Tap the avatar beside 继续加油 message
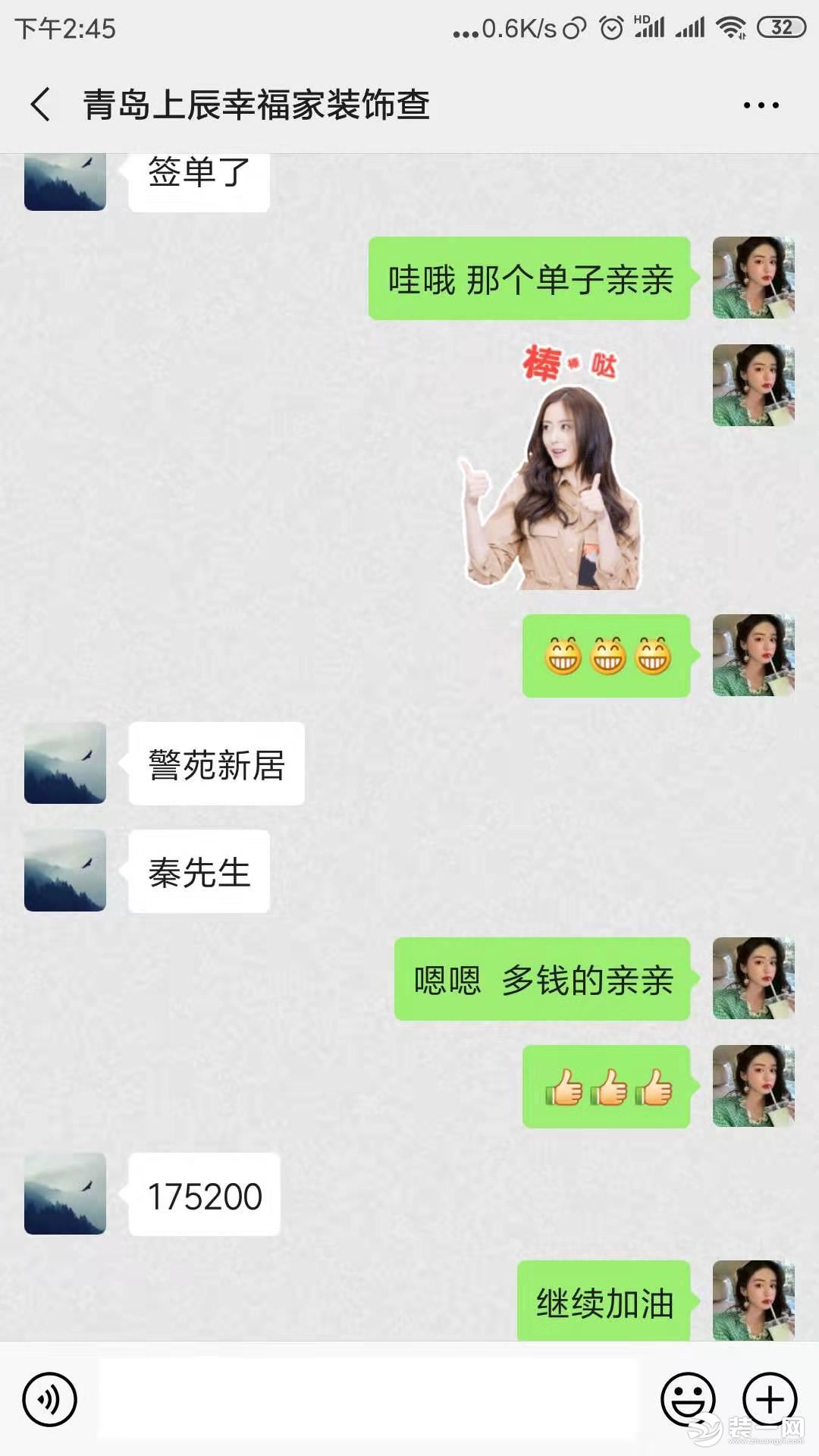This screenshot has width=819, height=1456. [753, 1300]
